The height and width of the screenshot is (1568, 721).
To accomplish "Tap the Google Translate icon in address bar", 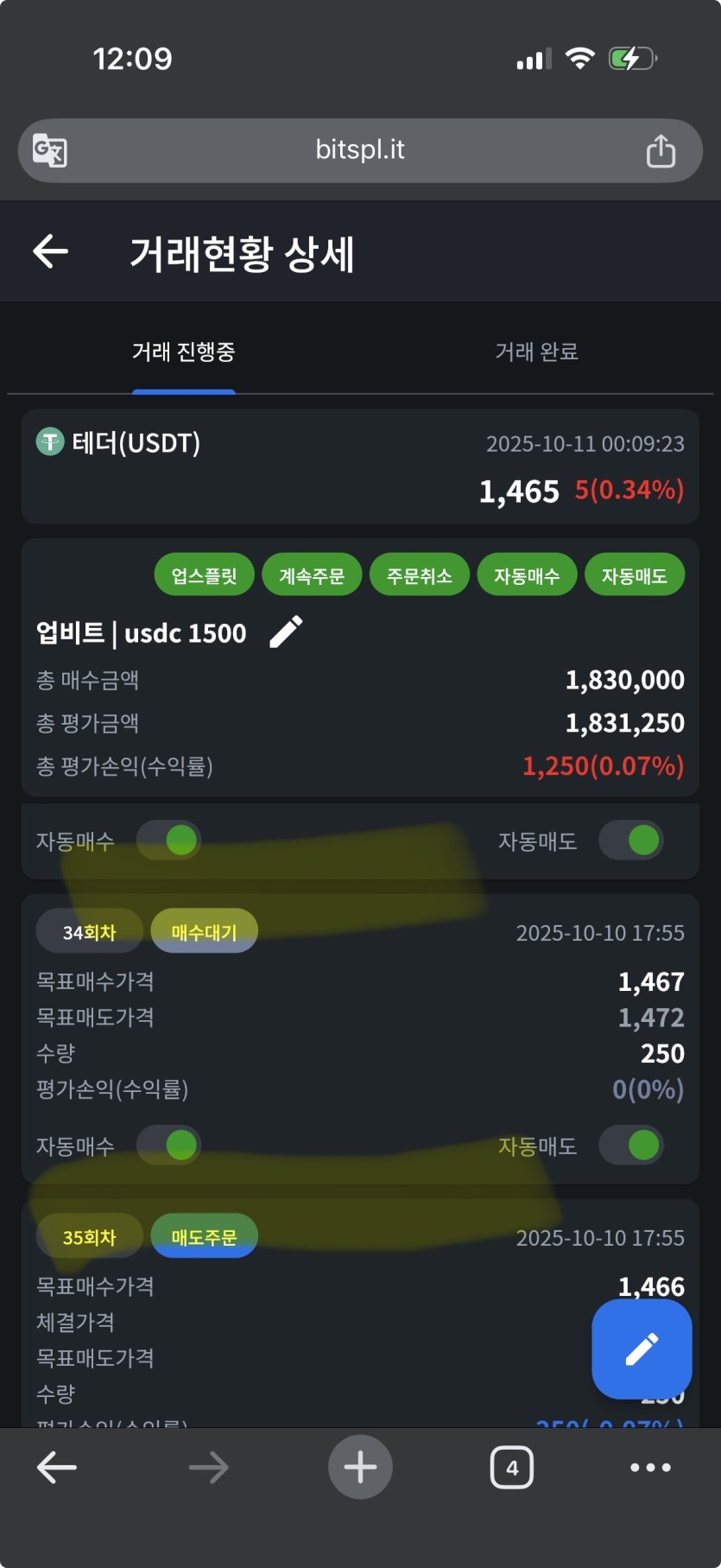I will point(48,149).
